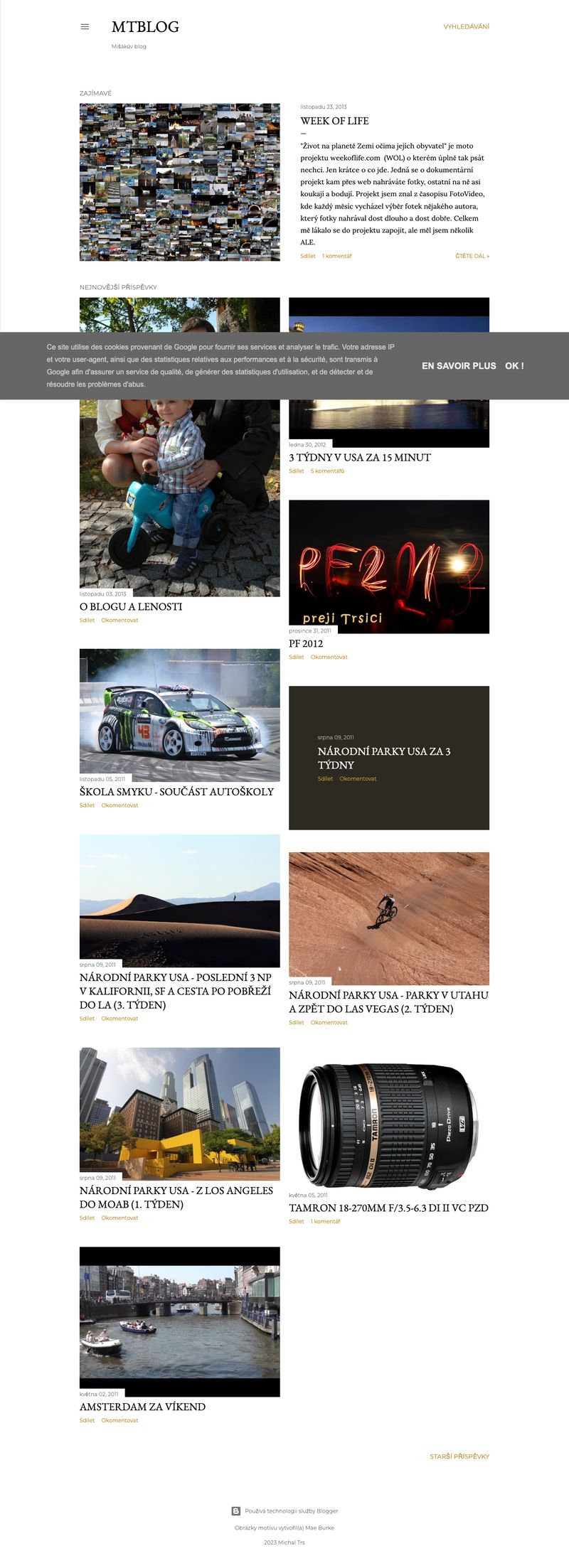Open the hamburger drawer menu
The height and width of the screenshot is (1568, 569).
[x=85, y=27]
